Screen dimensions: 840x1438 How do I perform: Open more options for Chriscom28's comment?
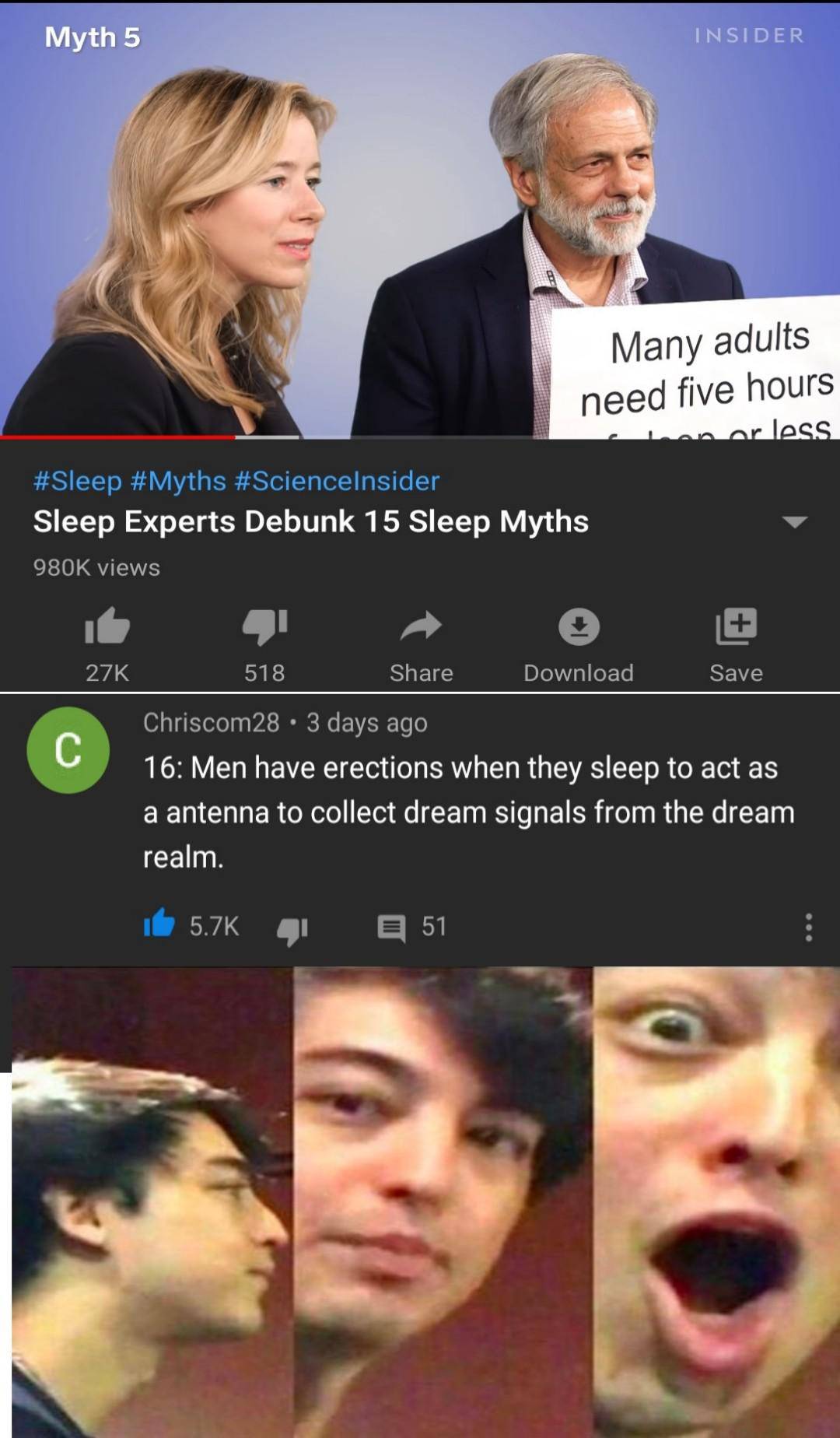pos(809,928)
